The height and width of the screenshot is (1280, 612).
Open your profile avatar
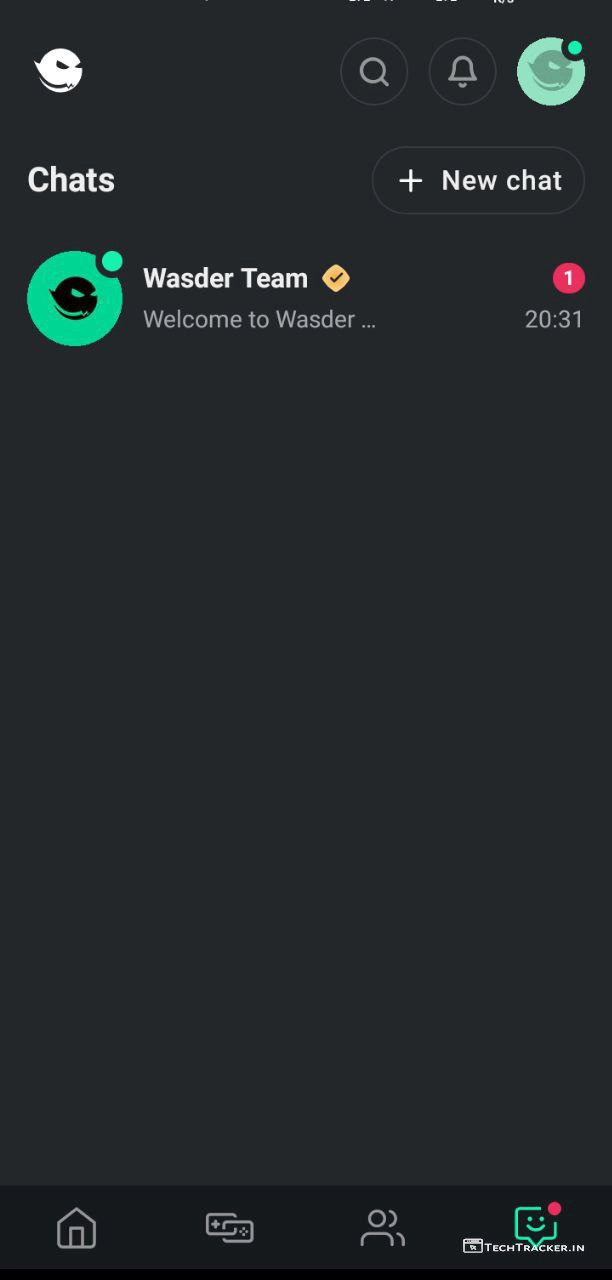pos(551,72)
